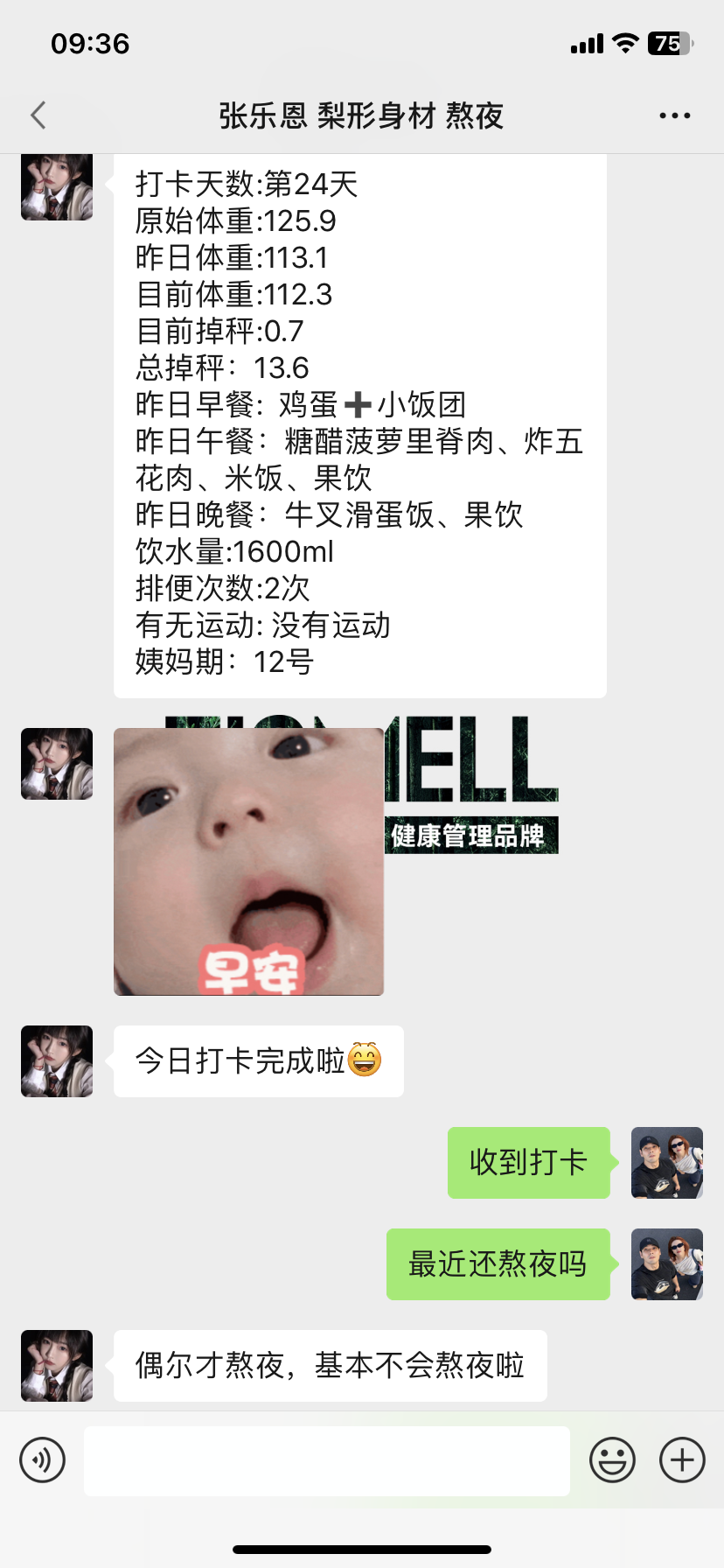This screenshot has width=724, height=1568.
Task: View contact avatar beside 今日打卡完成啦
Action: tap(57, 1061)
